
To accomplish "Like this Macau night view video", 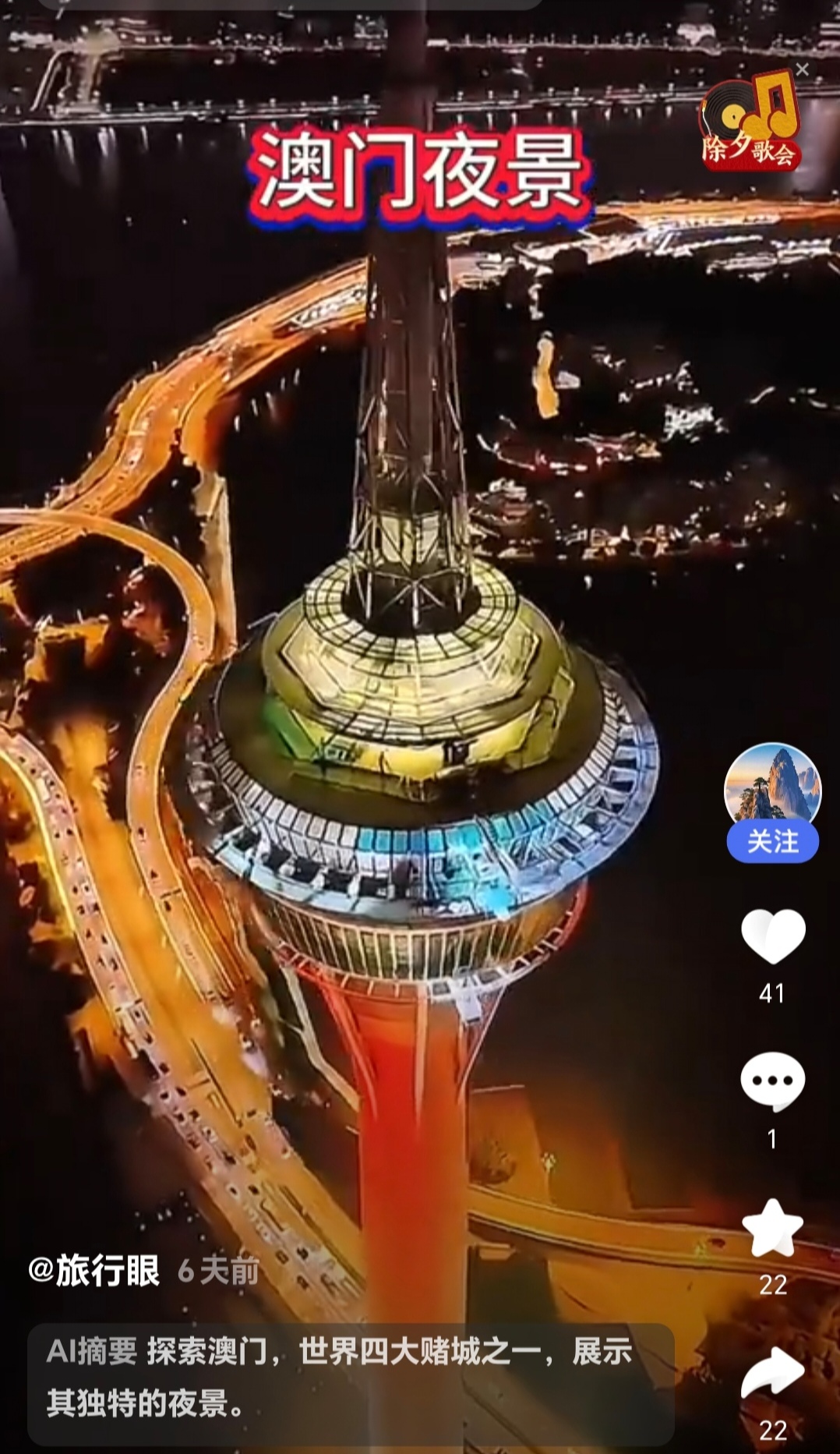I will [772, 936].
